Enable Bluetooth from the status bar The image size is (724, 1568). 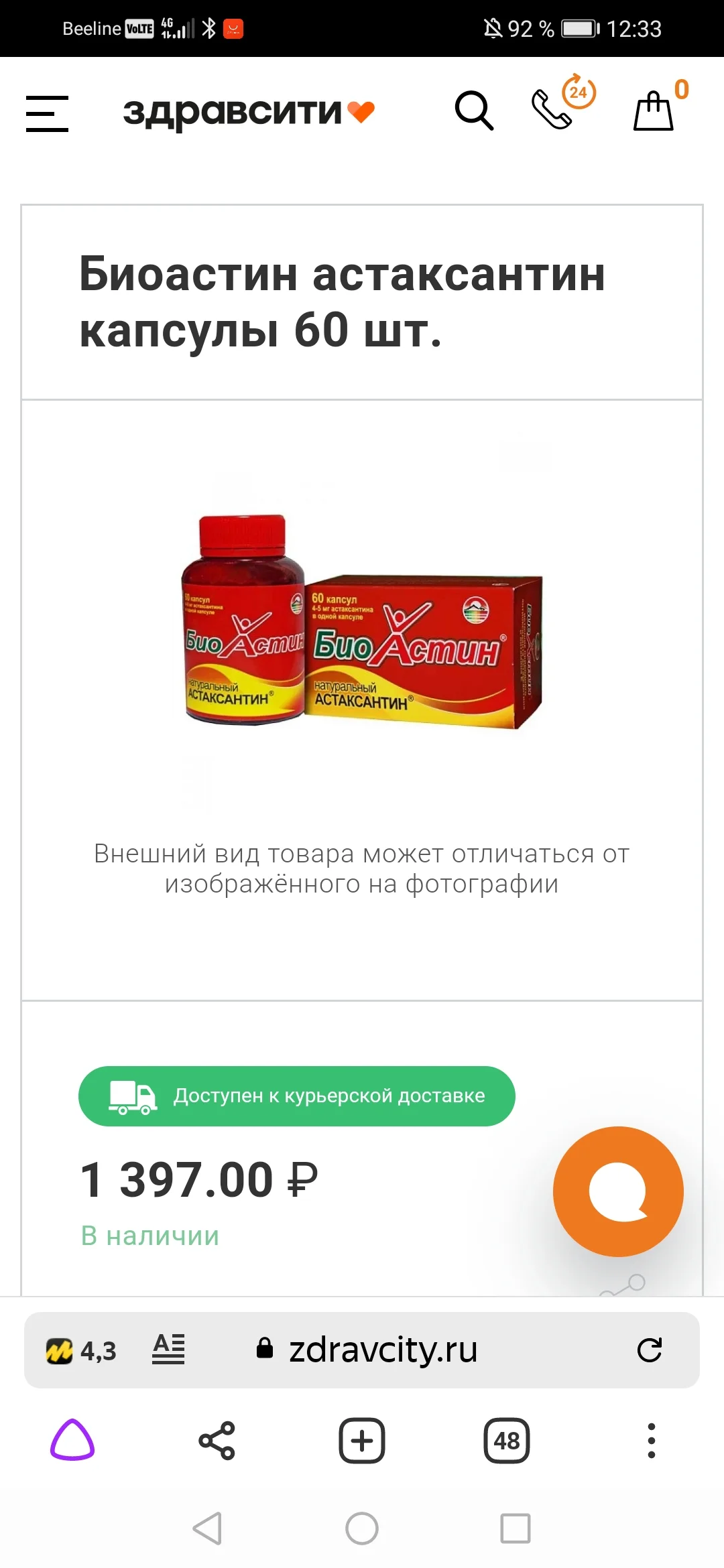(x=210, y=28)
